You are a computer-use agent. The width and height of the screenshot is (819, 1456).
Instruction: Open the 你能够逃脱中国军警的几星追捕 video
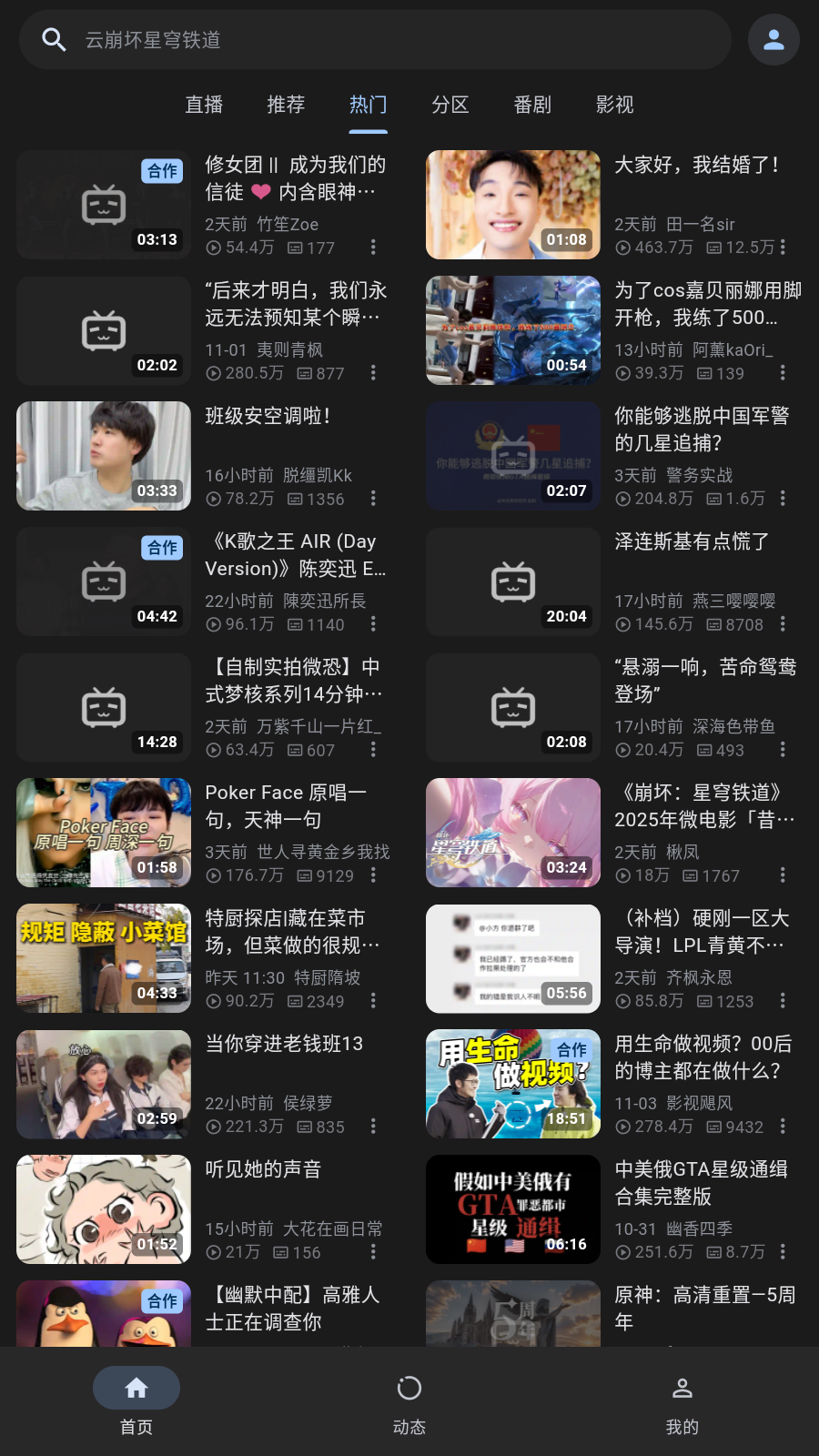[x=513, y=456]
